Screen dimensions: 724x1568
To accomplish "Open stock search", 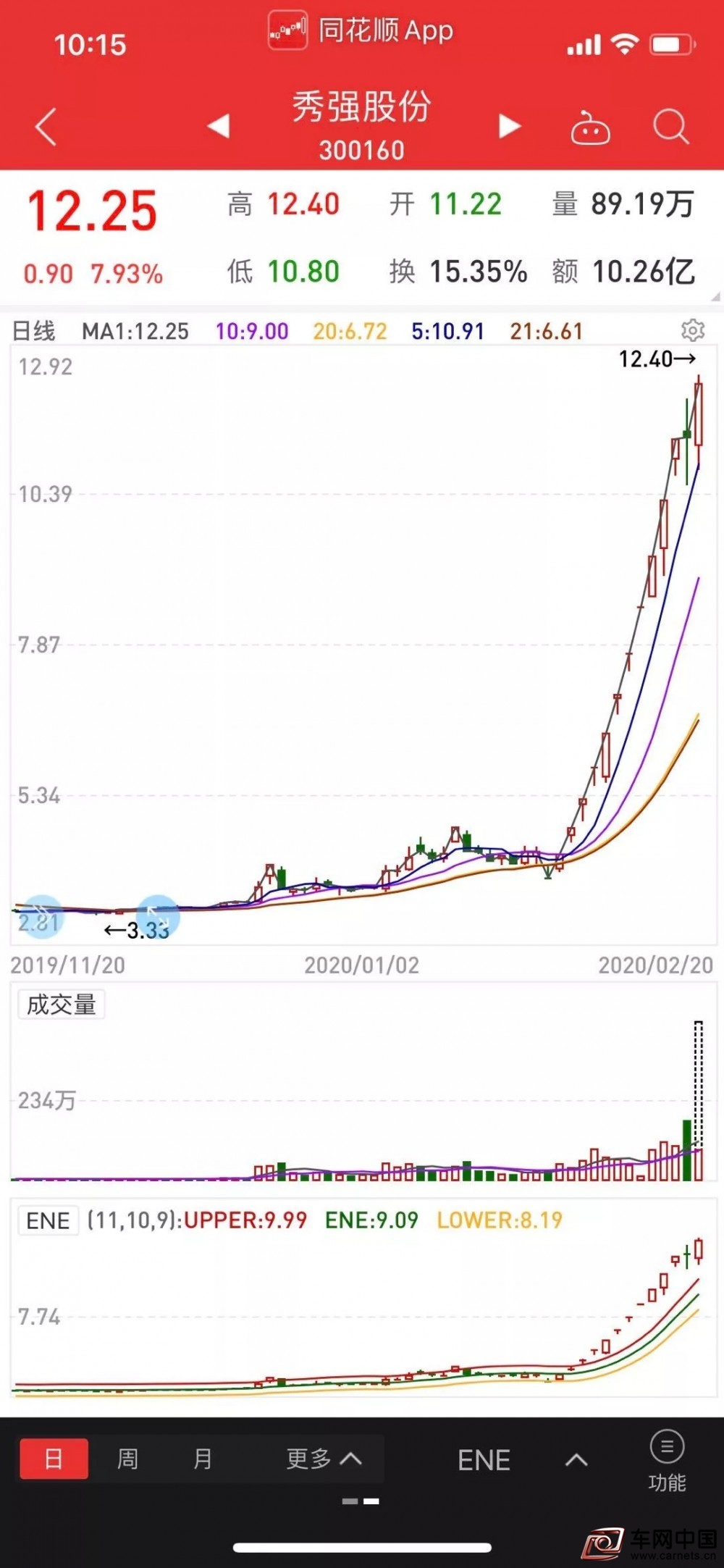I will 670,127.
